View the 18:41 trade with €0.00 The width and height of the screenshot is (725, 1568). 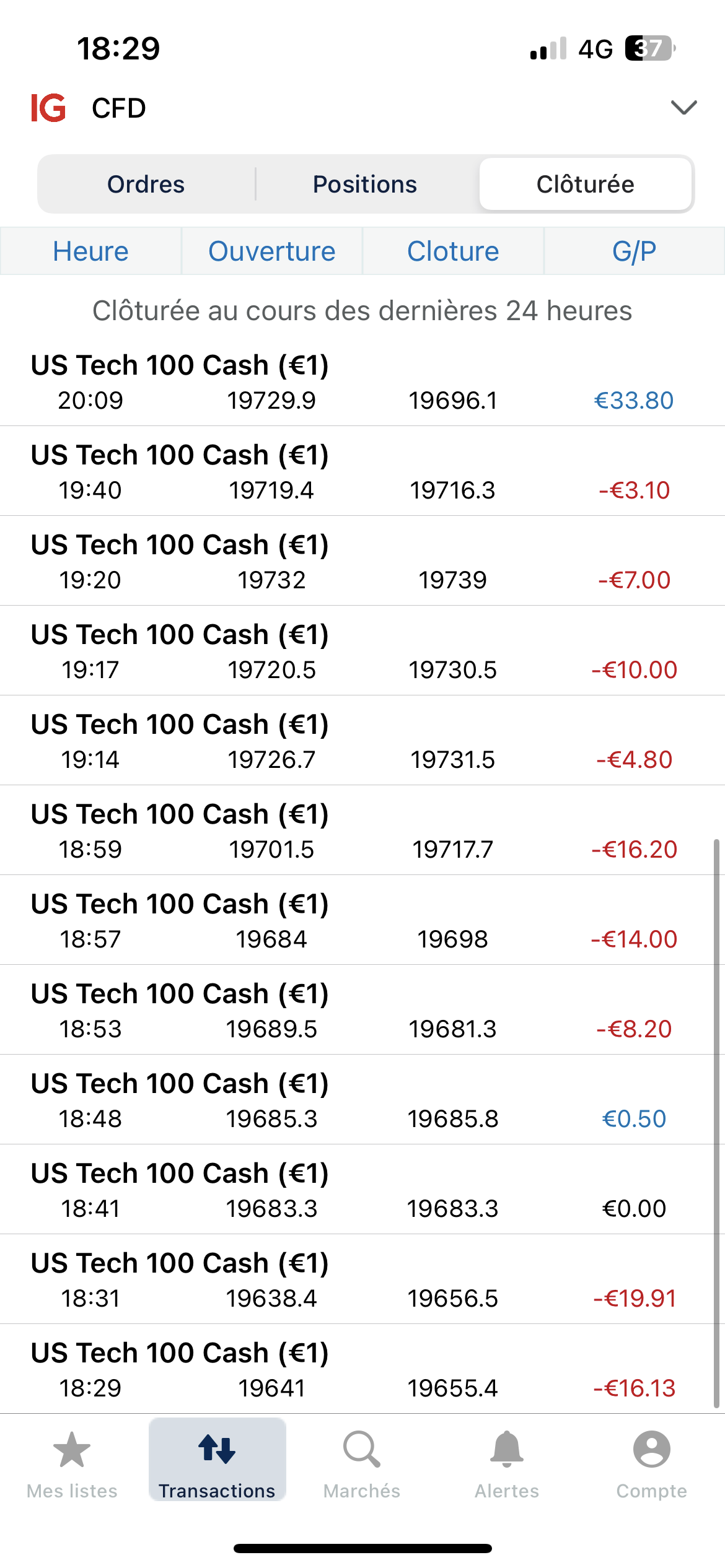point(362,1190)
